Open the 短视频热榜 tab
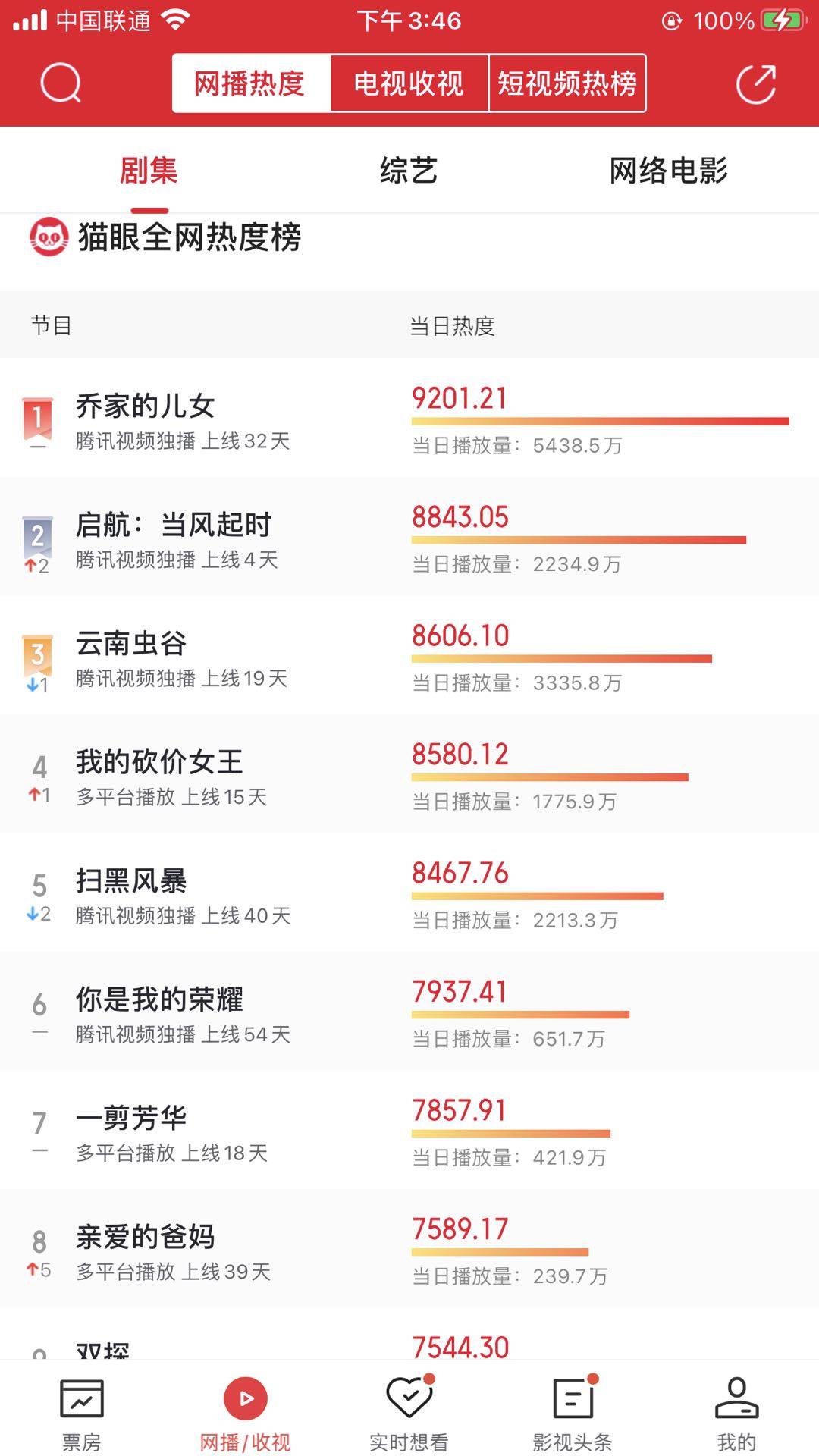 569,83
